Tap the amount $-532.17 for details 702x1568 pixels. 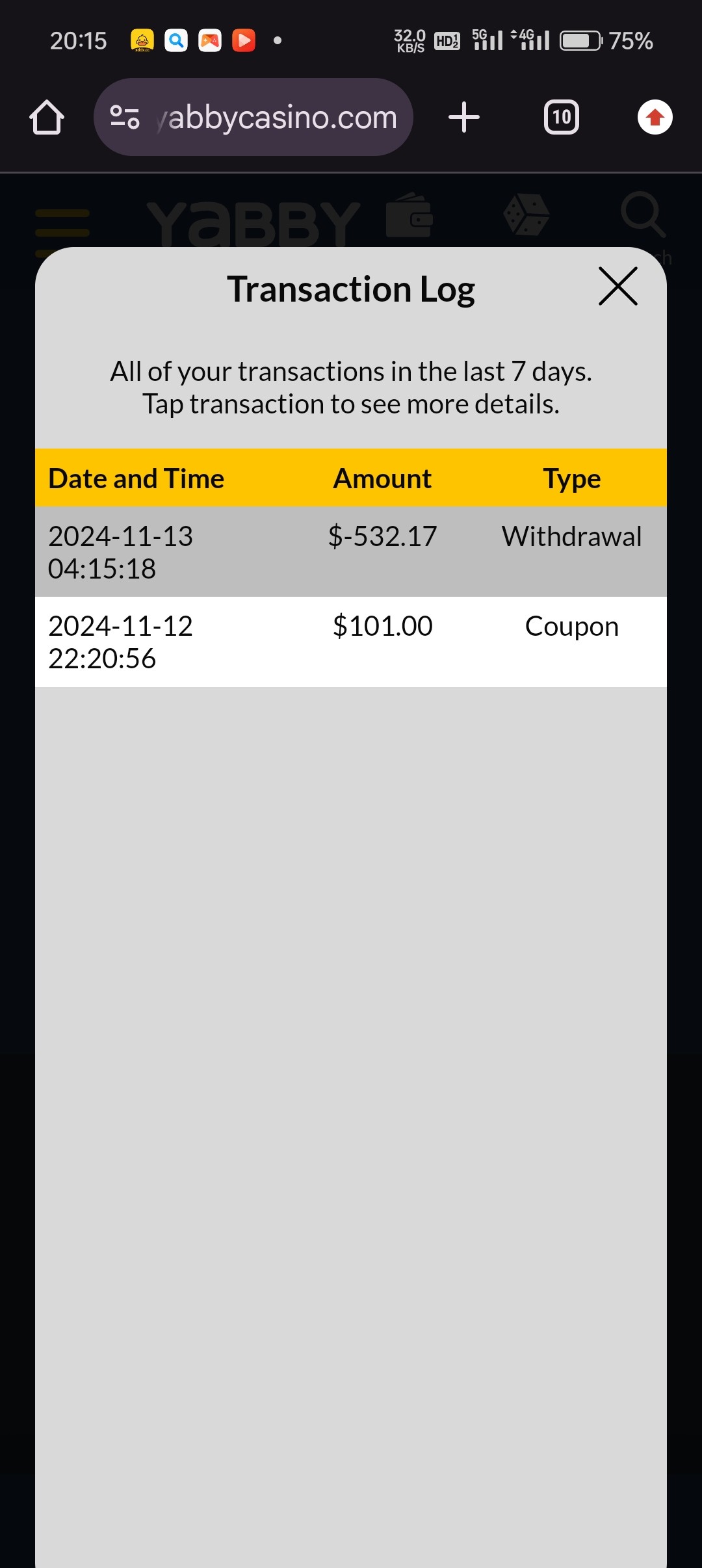pyautogui.click(x=382, y=536)
